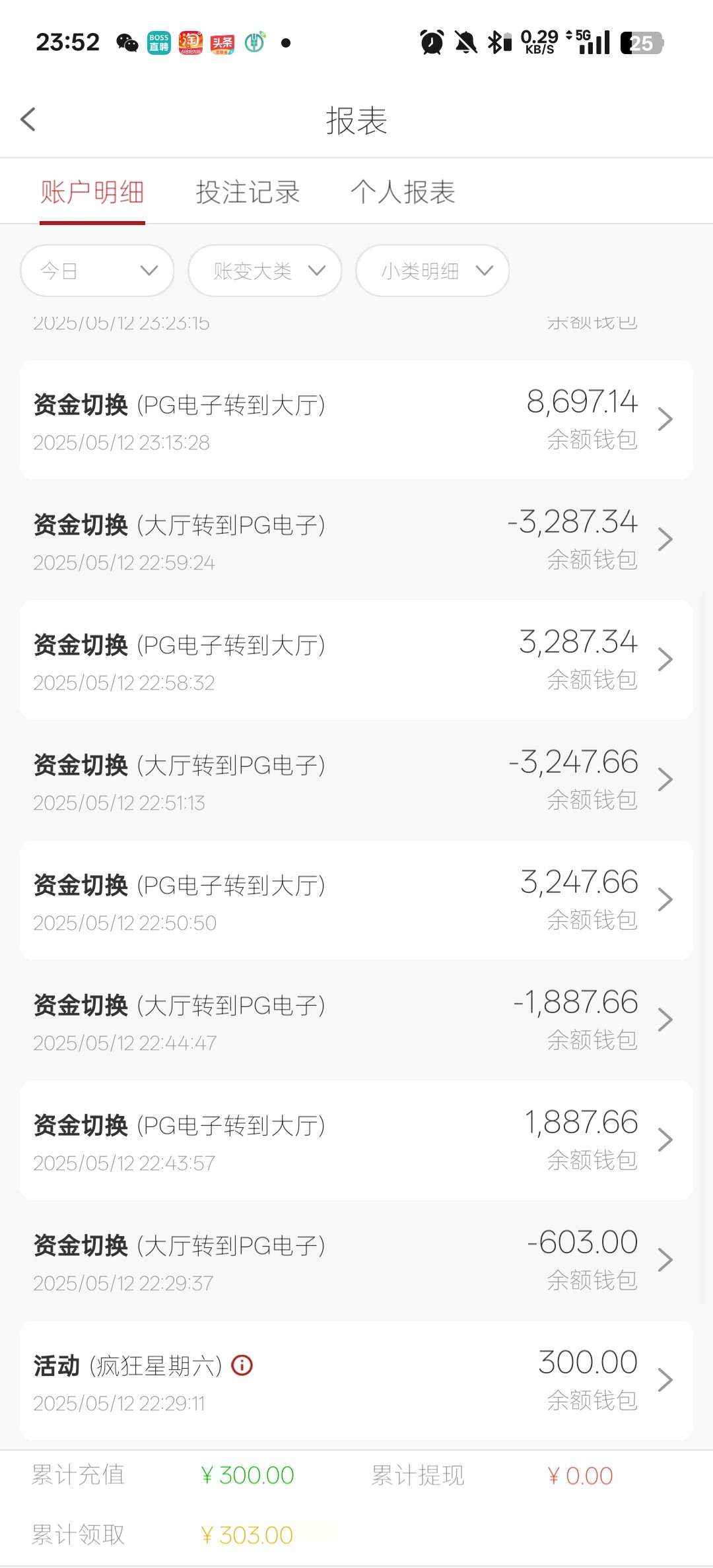This screenshot has width=713, height=1568.
Task: Tap the info icon beside 疯狂星期六
Action: pyautogui.click(x=242, y=1365)
